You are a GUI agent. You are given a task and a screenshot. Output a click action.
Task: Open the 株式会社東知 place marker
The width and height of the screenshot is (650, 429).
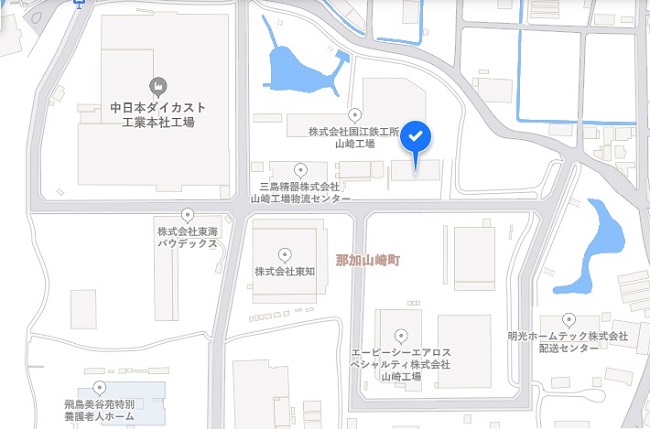285,254
